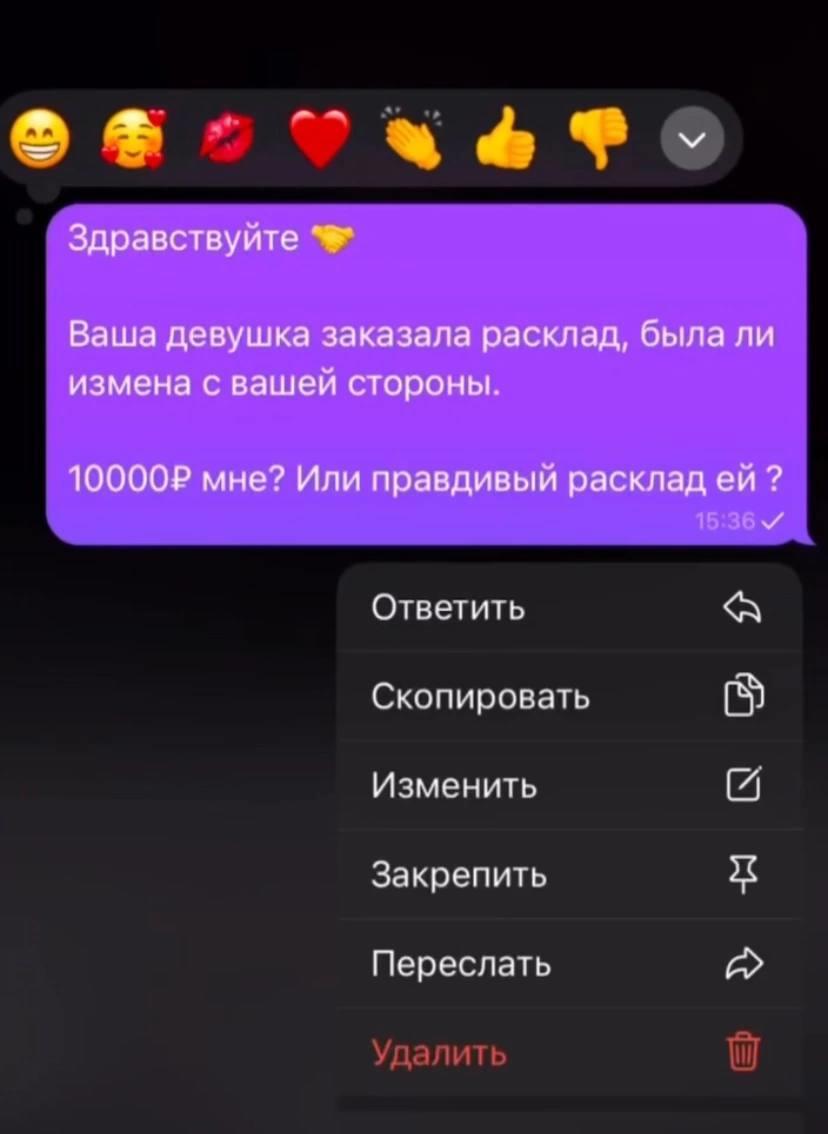React with the thumbs down emoji
Image resolution: width=828 pixels, height=1134 pixels.
click(598, 139)
